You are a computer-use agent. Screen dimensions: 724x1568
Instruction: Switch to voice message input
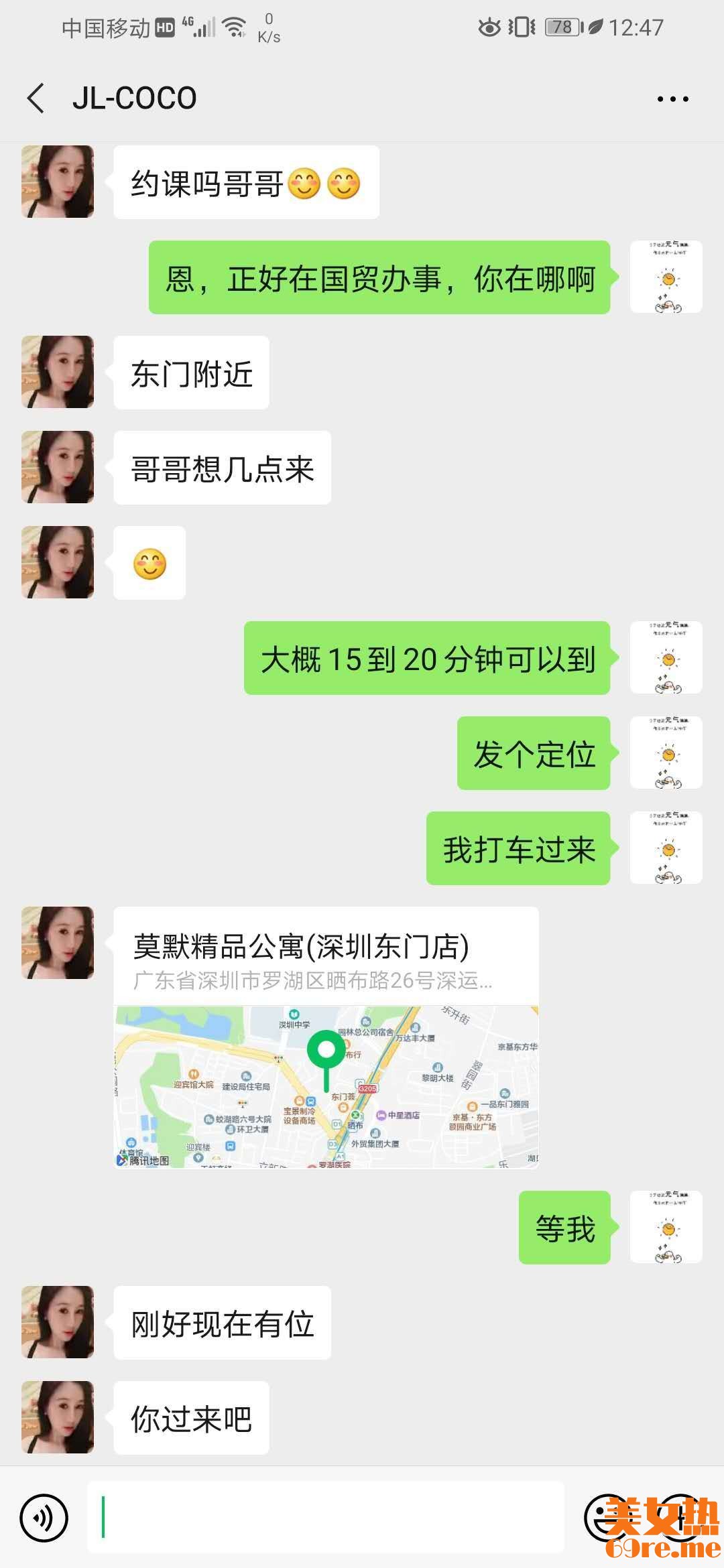44,1518
